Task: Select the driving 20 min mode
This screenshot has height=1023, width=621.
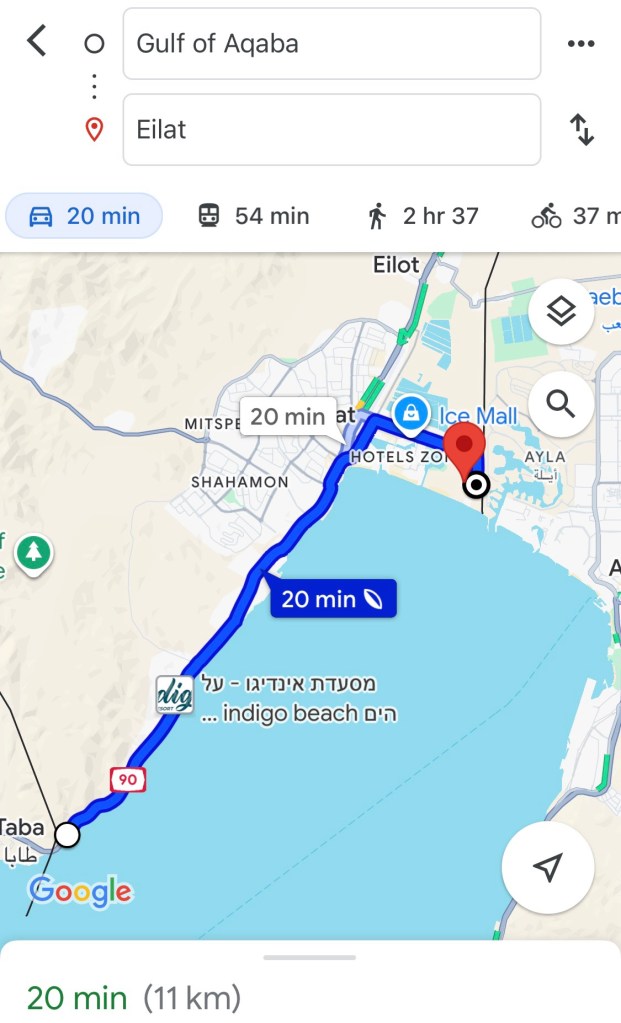Action: tap(84, 216)
